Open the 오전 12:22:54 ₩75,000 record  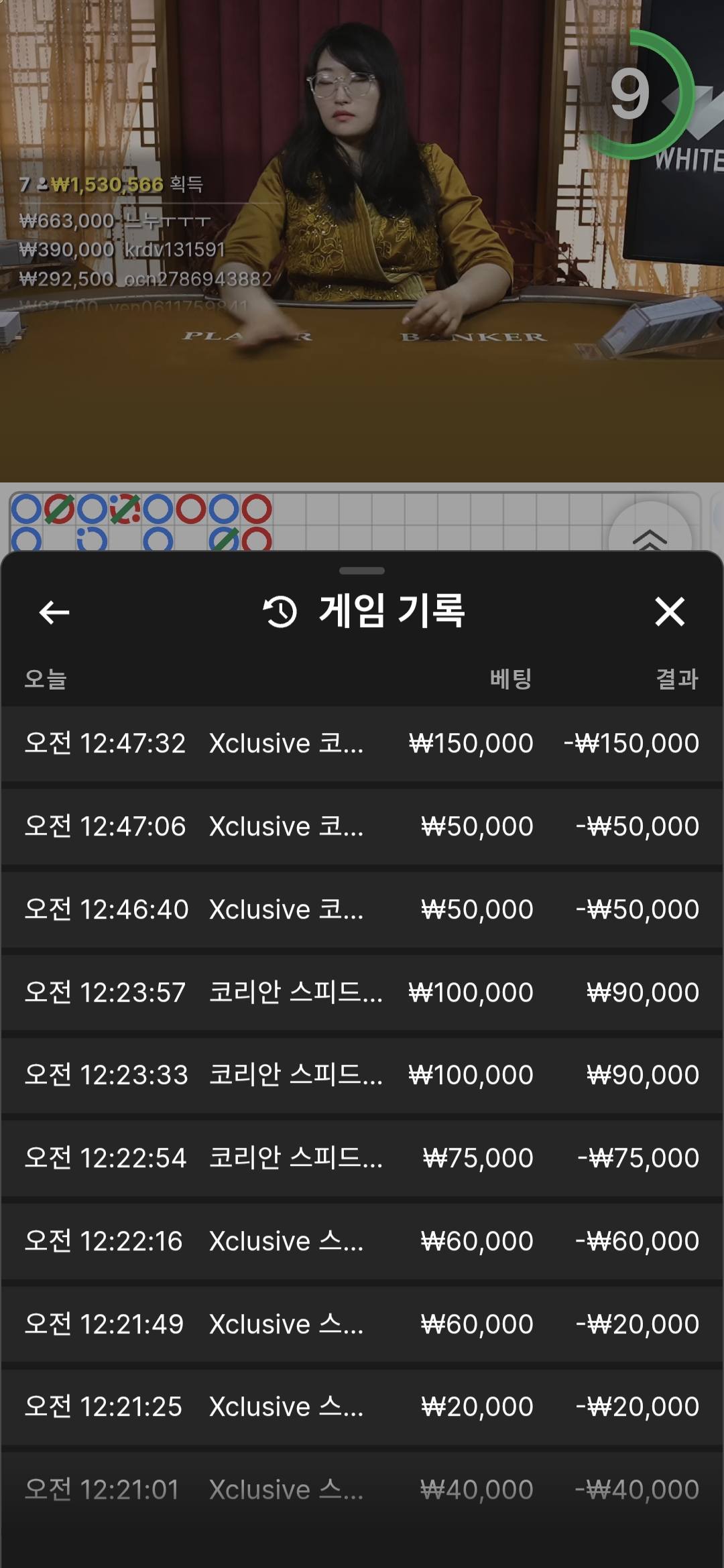point(362,1158)
